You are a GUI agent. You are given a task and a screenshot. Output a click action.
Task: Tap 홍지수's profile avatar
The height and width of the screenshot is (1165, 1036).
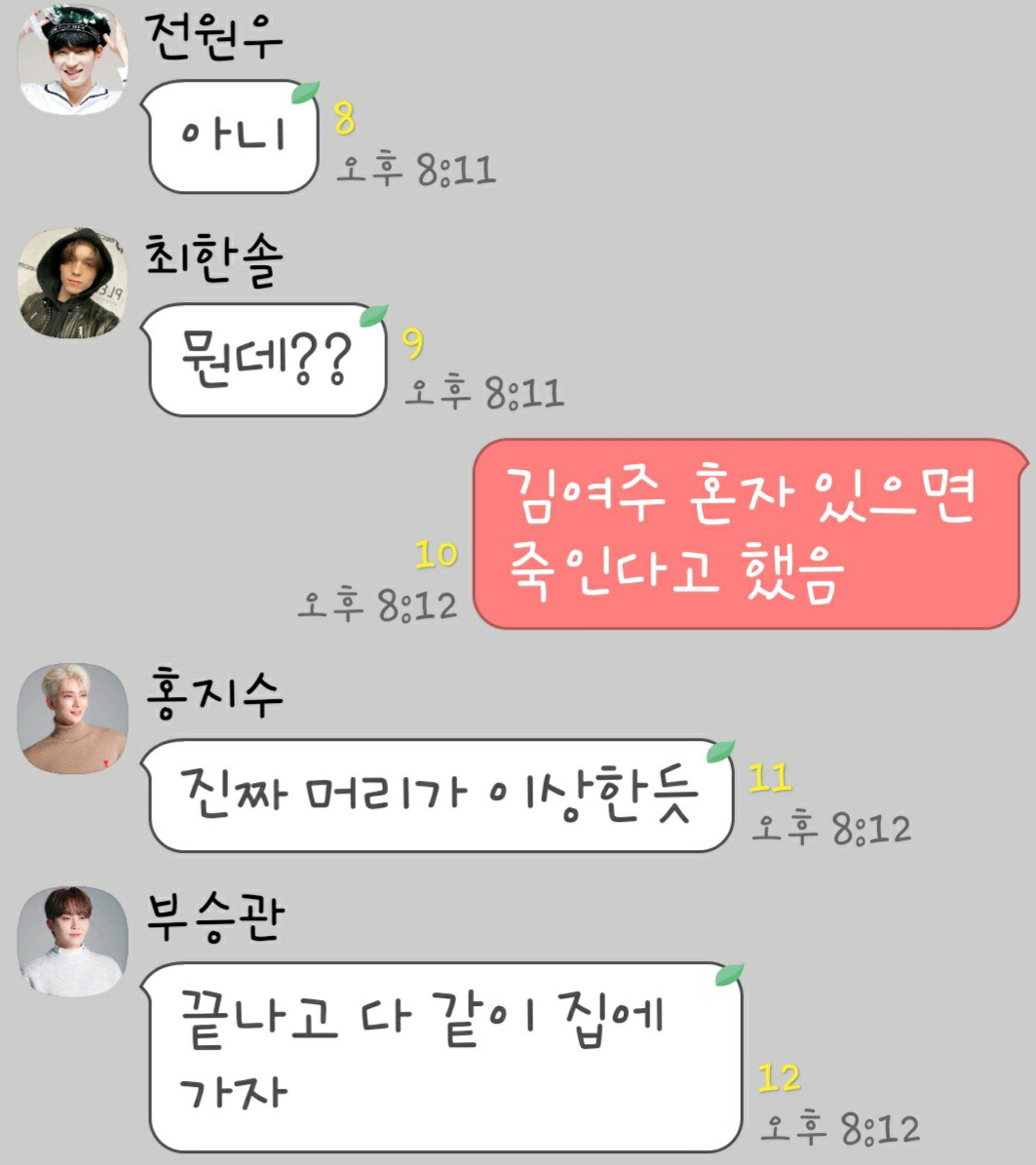click(73, 718)
